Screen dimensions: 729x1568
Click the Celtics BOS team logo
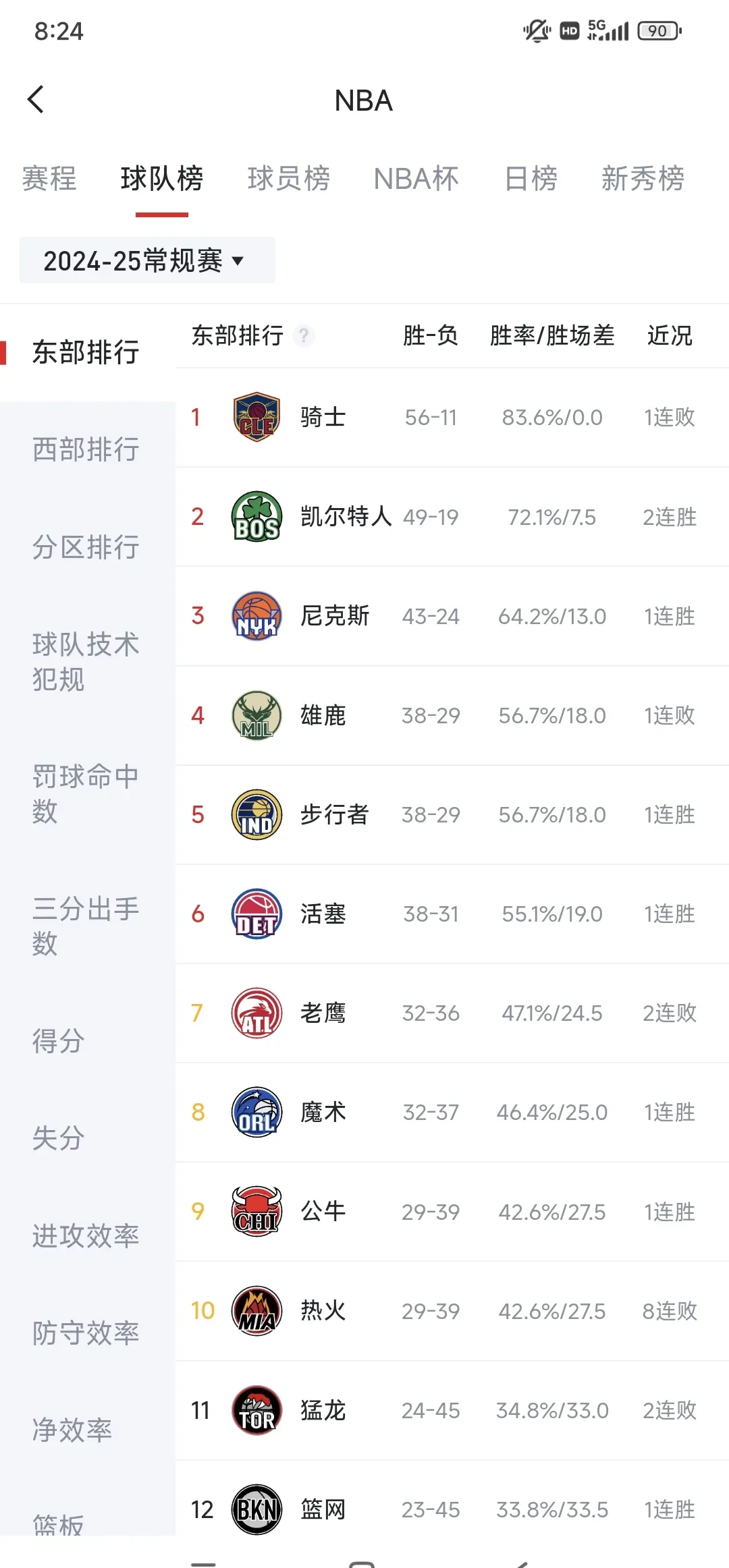(256, 517)
